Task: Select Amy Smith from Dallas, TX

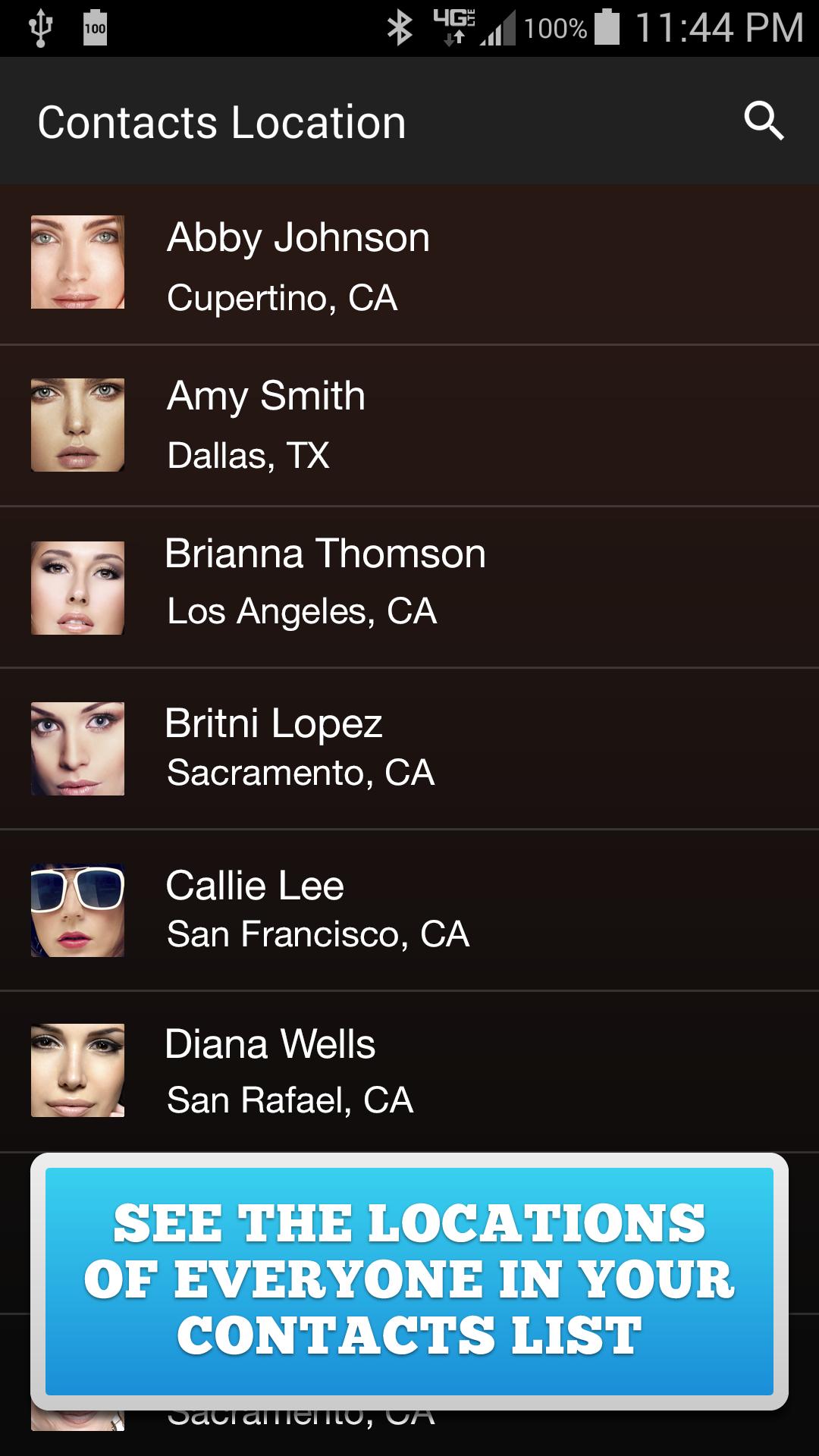Action: (409, 425)
